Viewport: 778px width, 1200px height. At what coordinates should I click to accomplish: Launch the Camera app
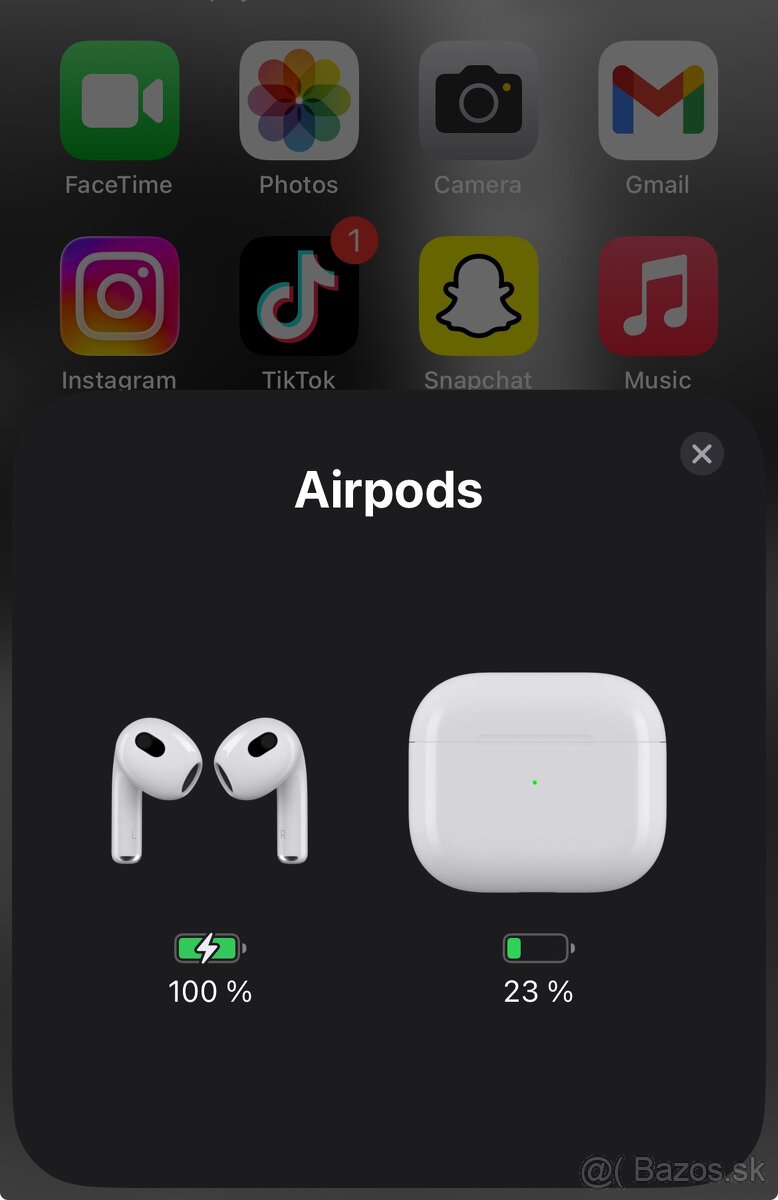coord(478,99)
